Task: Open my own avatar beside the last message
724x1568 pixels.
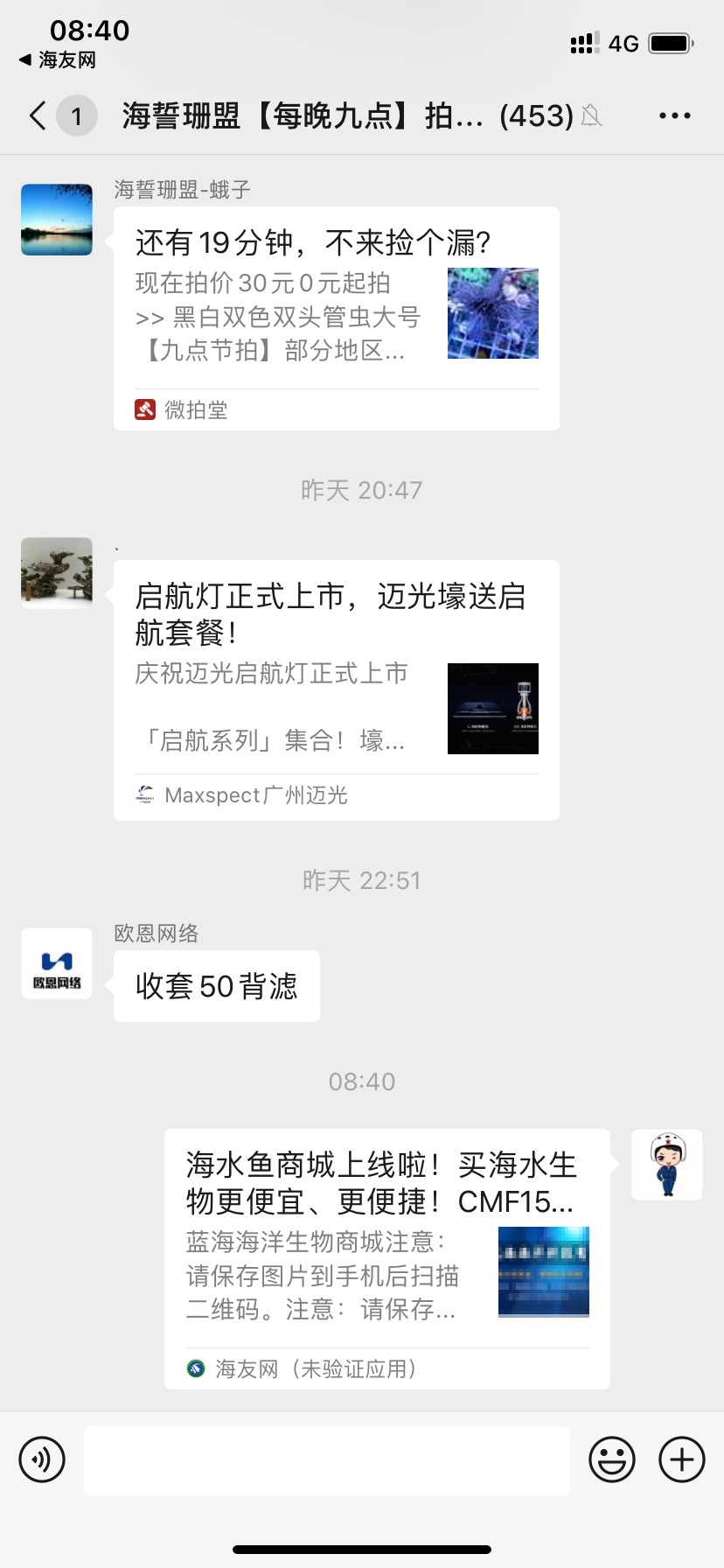Action: pos(667,1165)
